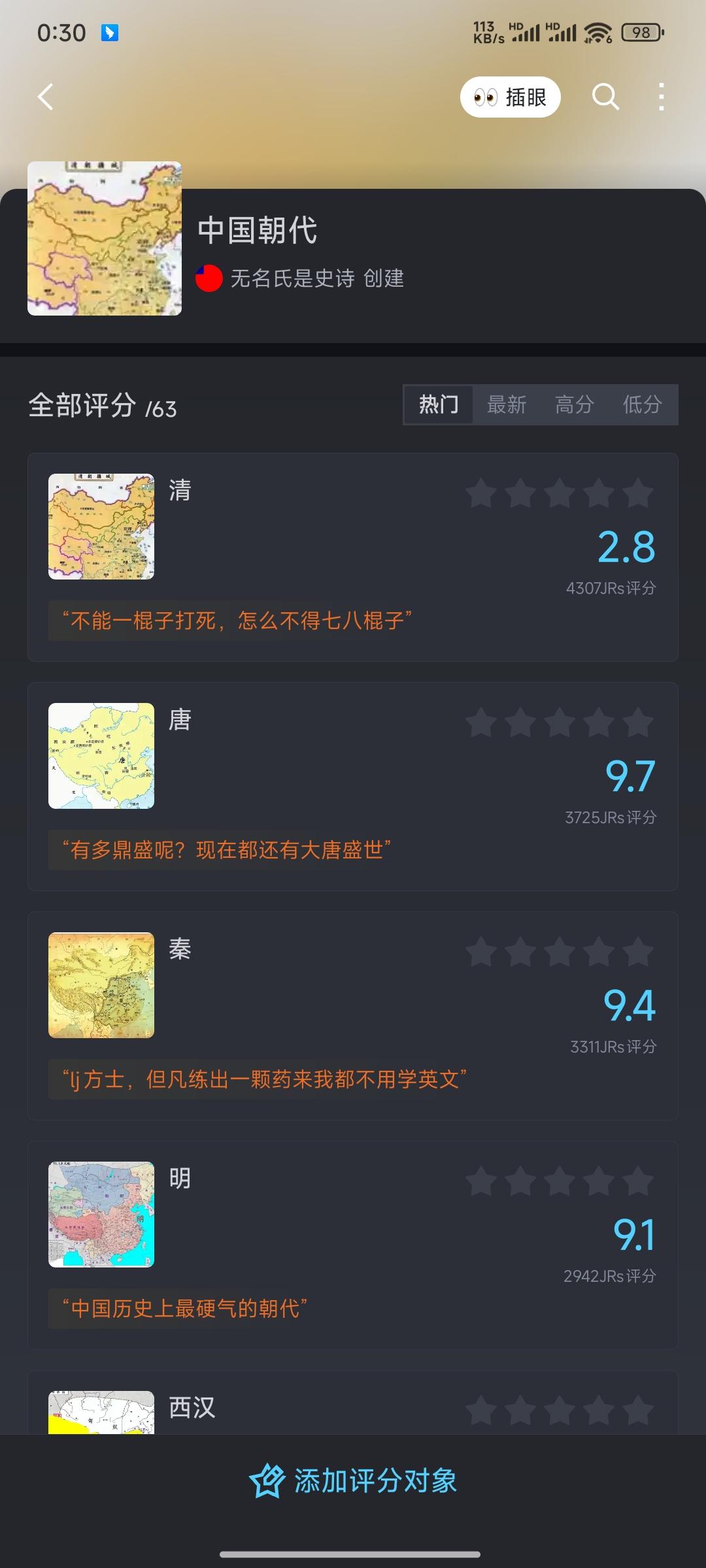The width and height of the screenshot is (706, 1568).
Task: Switch to the 热门 sorting tab
Action: click(439, 404)
